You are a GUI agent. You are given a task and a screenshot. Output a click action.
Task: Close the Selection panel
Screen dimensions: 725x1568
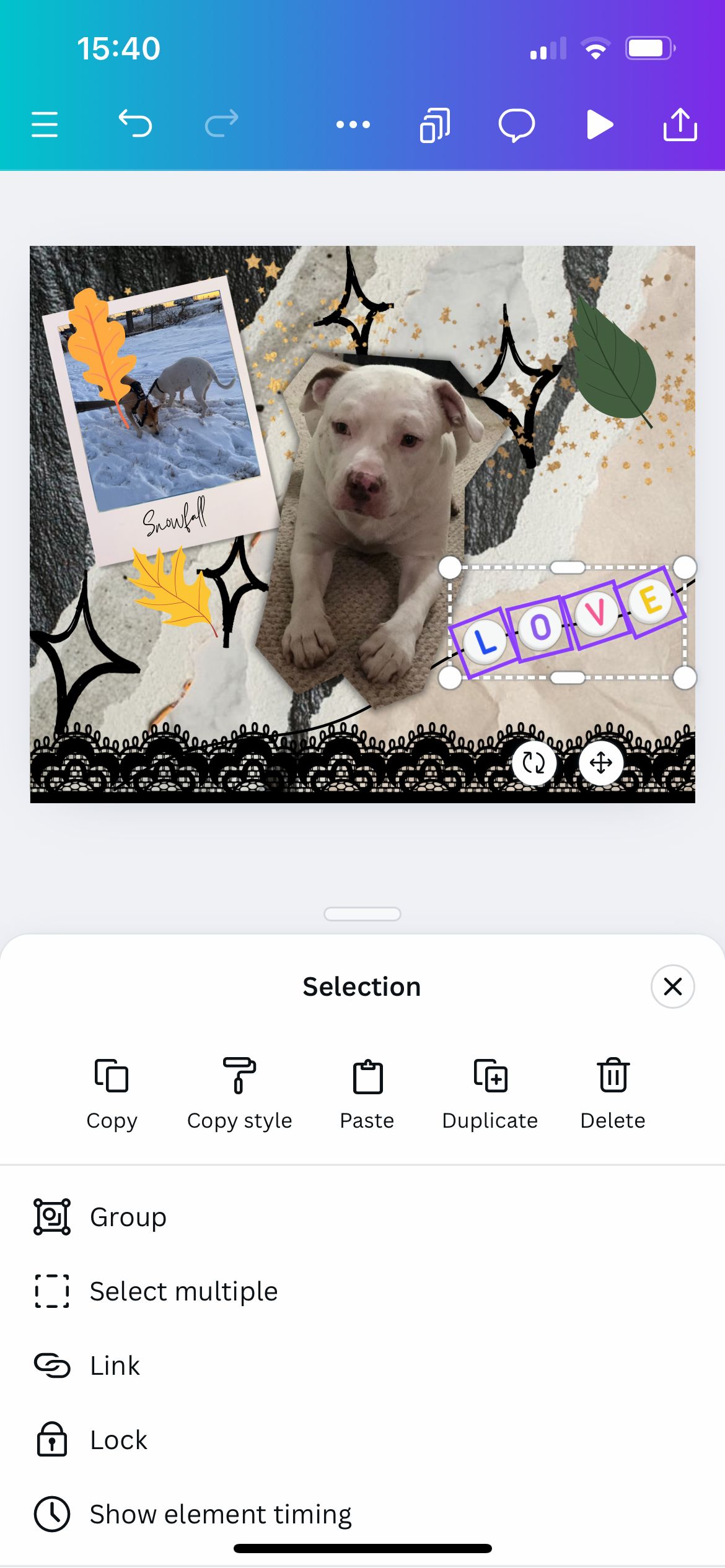[673, 987]
